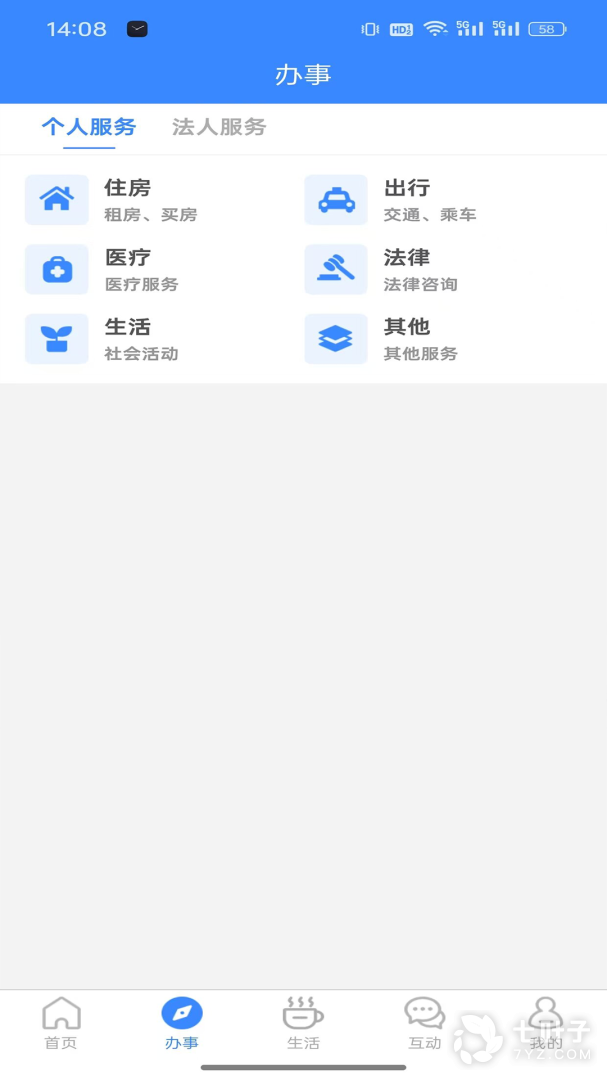The image size is (607, 1080).
Task: Switch to the 法人服务 tab
Action: 219,128
